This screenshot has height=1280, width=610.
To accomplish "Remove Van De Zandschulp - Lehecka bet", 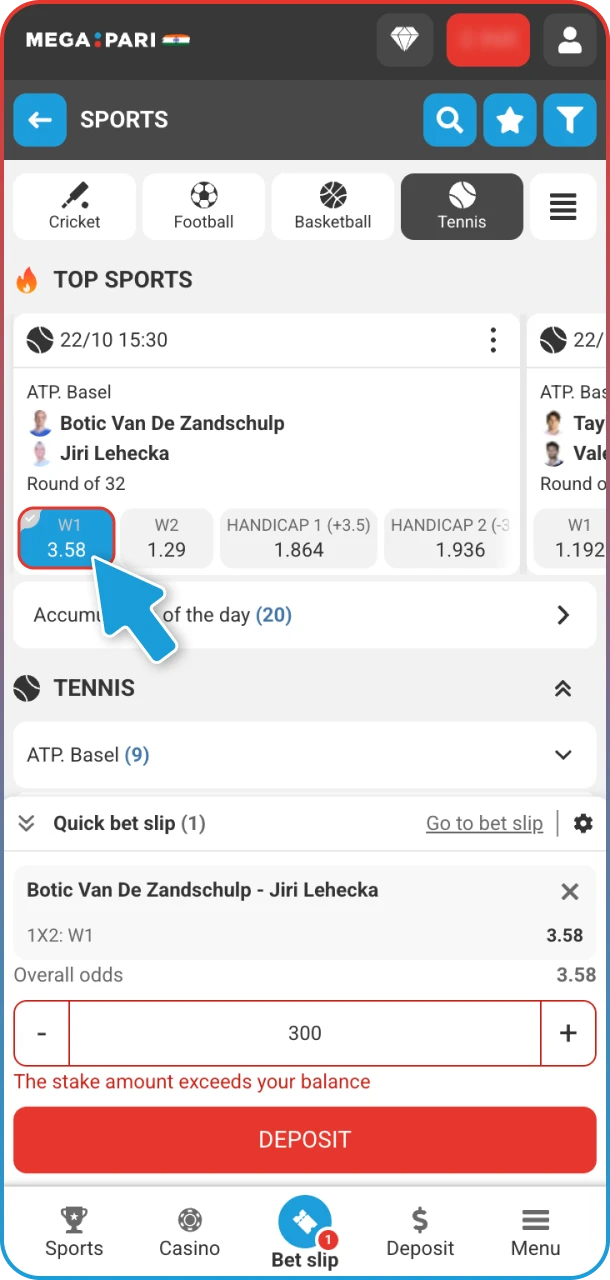I will (x=570, y=892).
